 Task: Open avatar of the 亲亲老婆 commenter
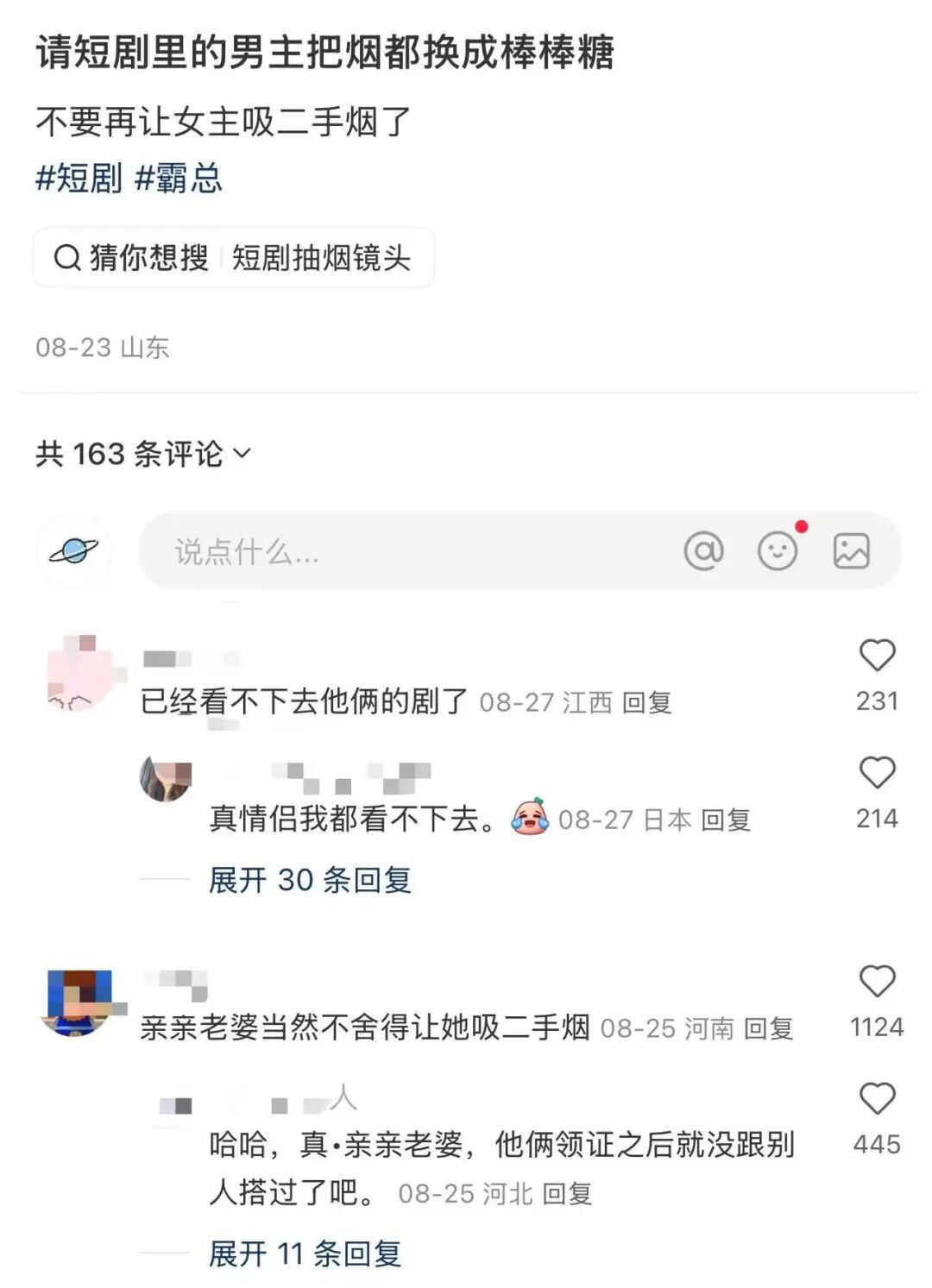click(77, 1002)
